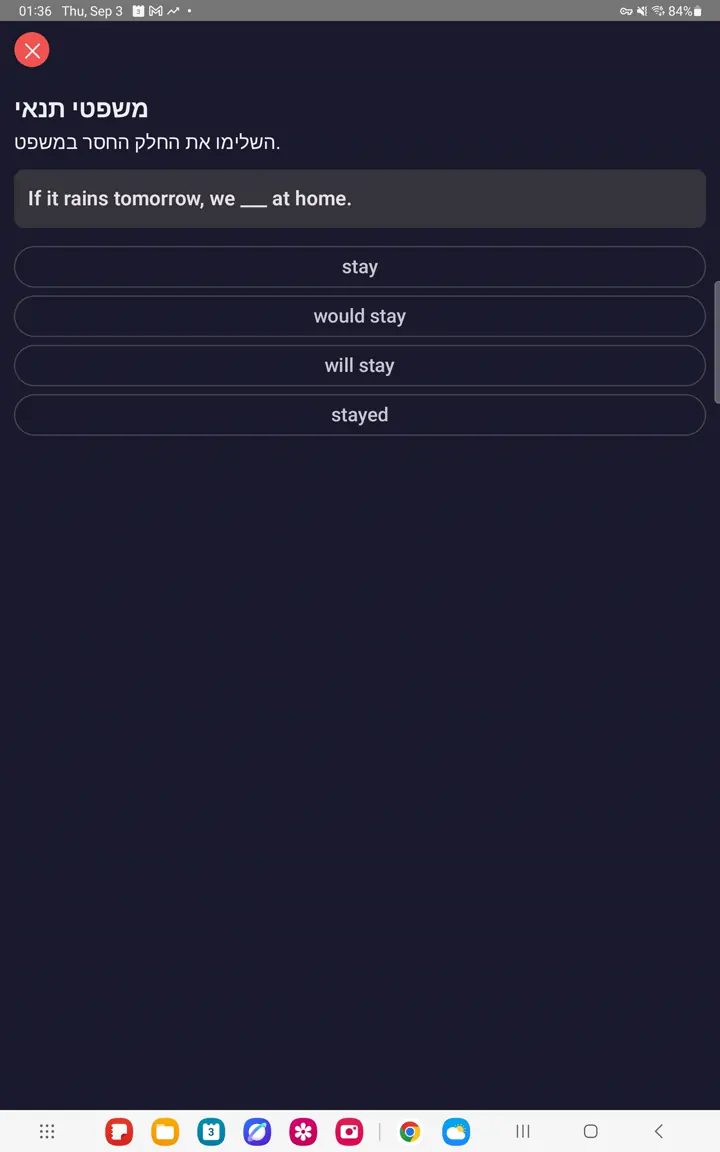This screenshot has width=720, height=1152.
Task: Select the answer "stay"
Action: click(x=359, y=267)
